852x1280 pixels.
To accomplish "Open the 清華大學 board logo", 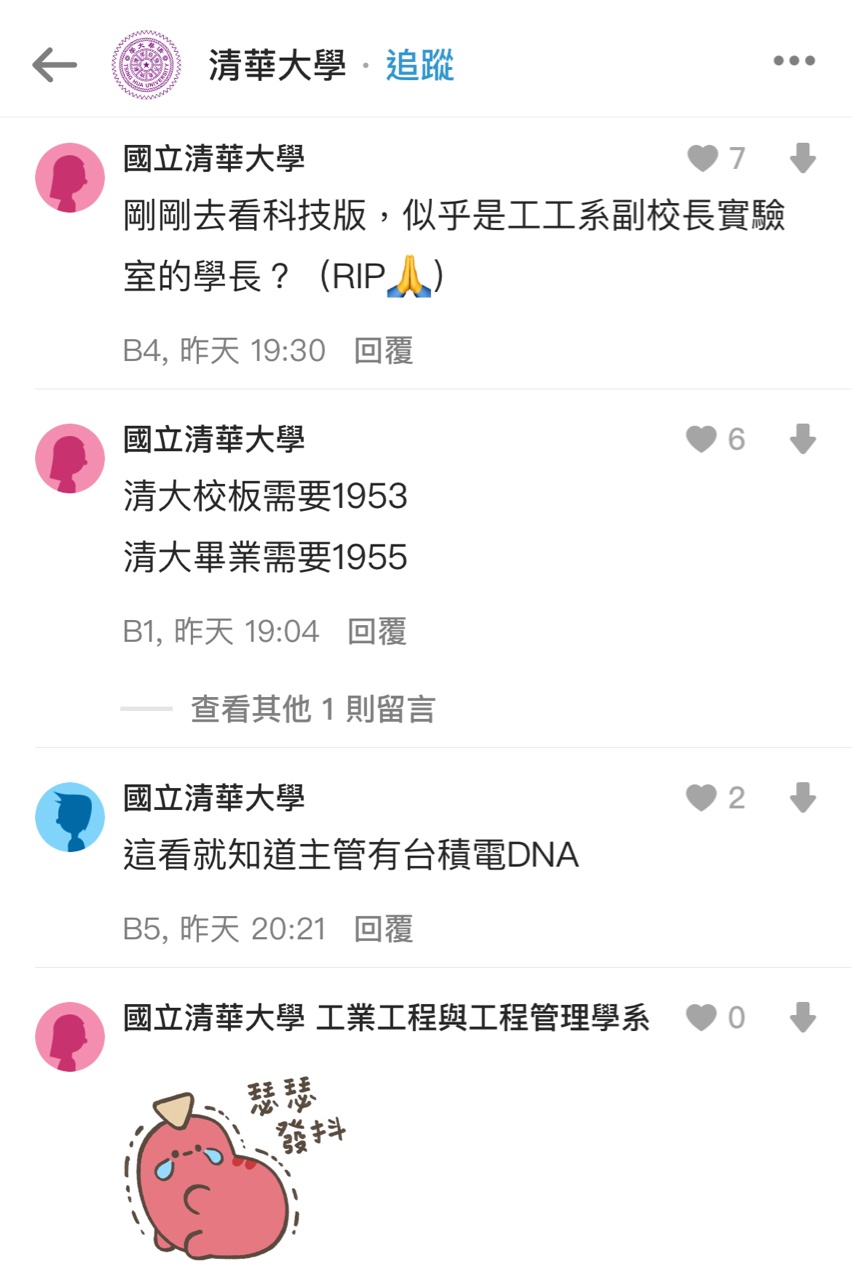I will (x=146, y=65).
